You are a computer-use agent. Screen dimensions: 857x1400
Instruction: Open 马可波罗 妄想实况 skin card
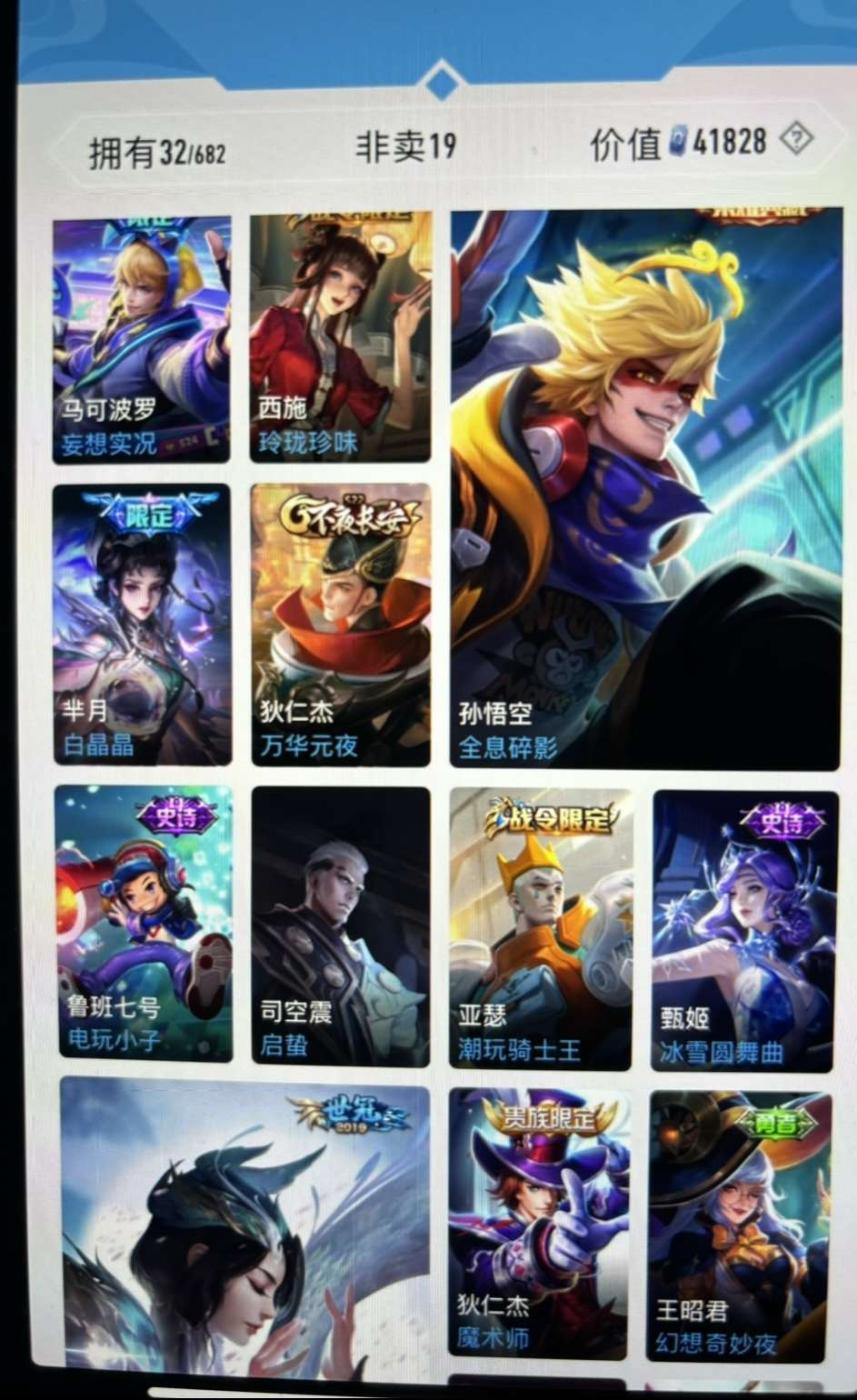click(142, 340)
